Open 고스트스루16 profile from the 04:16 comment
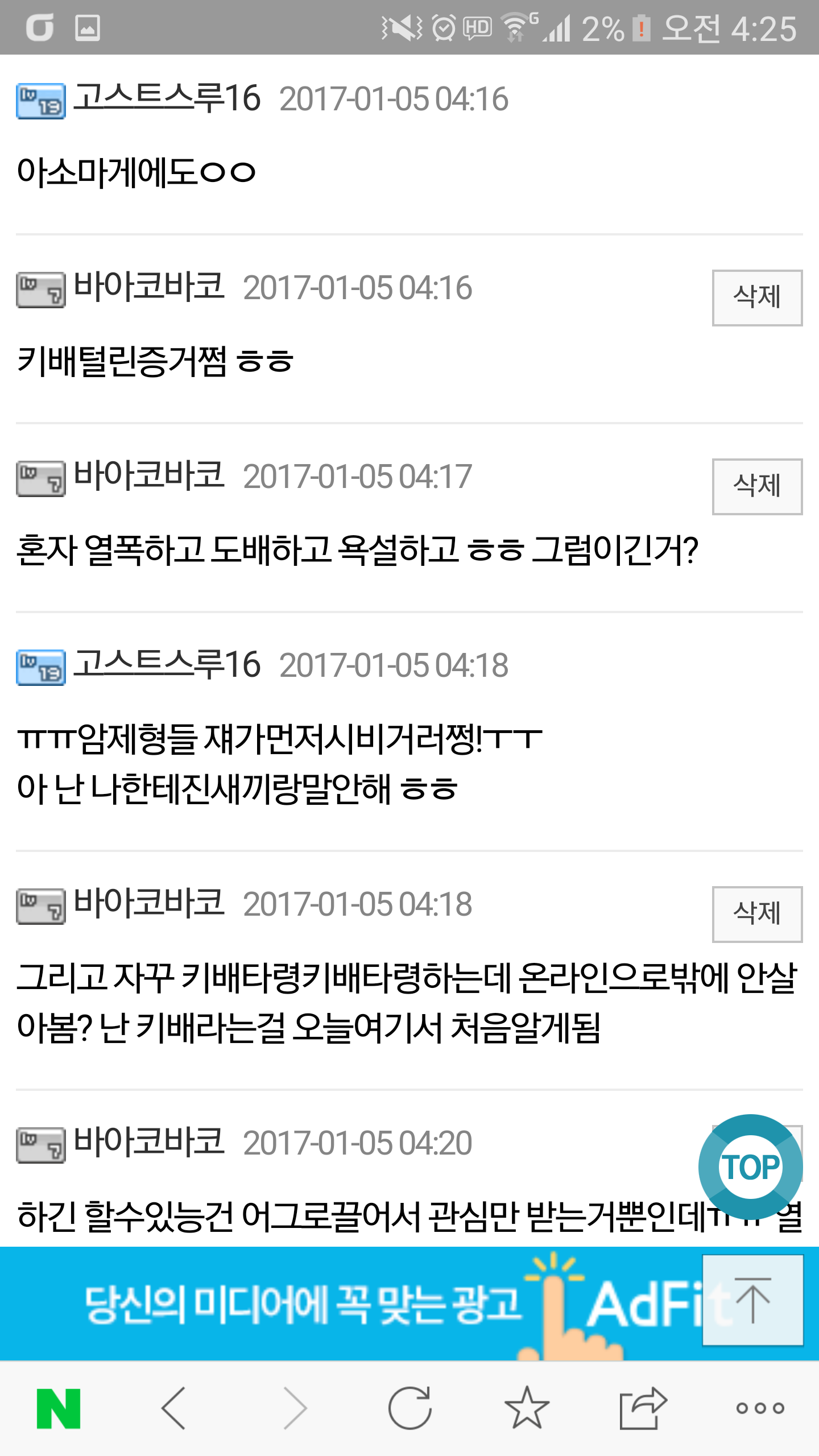This screenshot has width=819, height=1456. 167,97
